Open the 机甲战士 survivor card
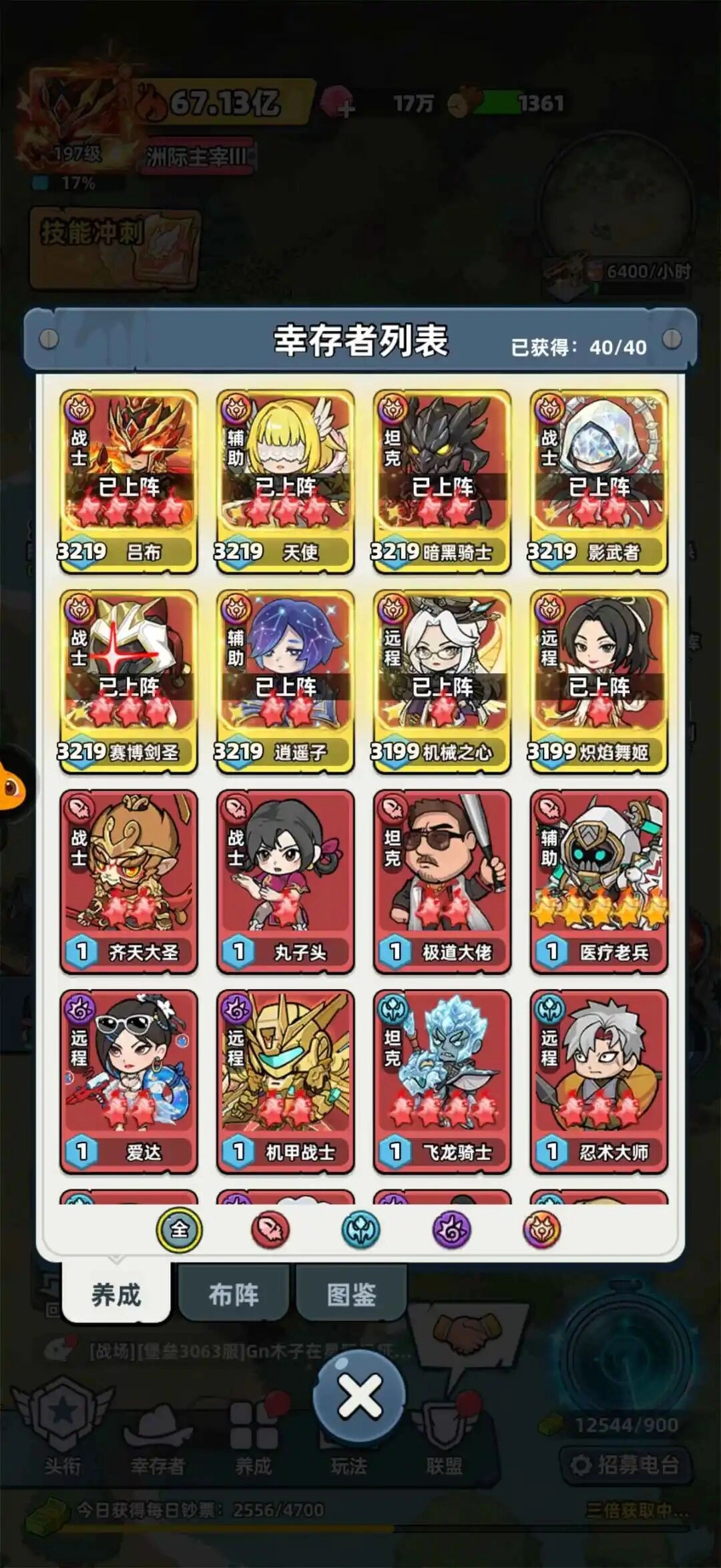Viewport: 721px width, 1568px height. pyautogui.click(x=286, y=1081)
